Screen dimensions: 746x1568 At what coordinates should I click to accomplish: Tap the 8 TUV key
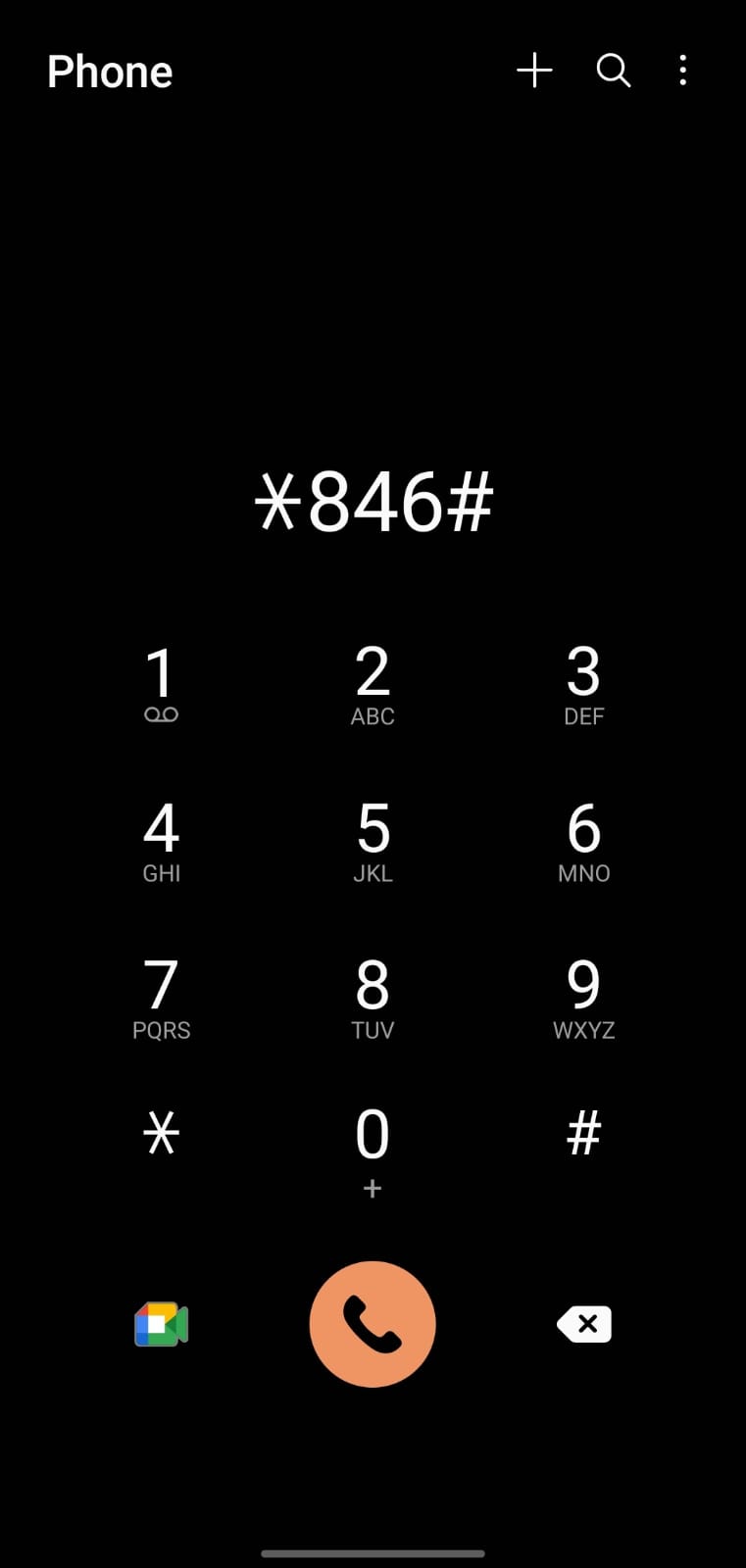pyautogui.click(x=373, y=998)
